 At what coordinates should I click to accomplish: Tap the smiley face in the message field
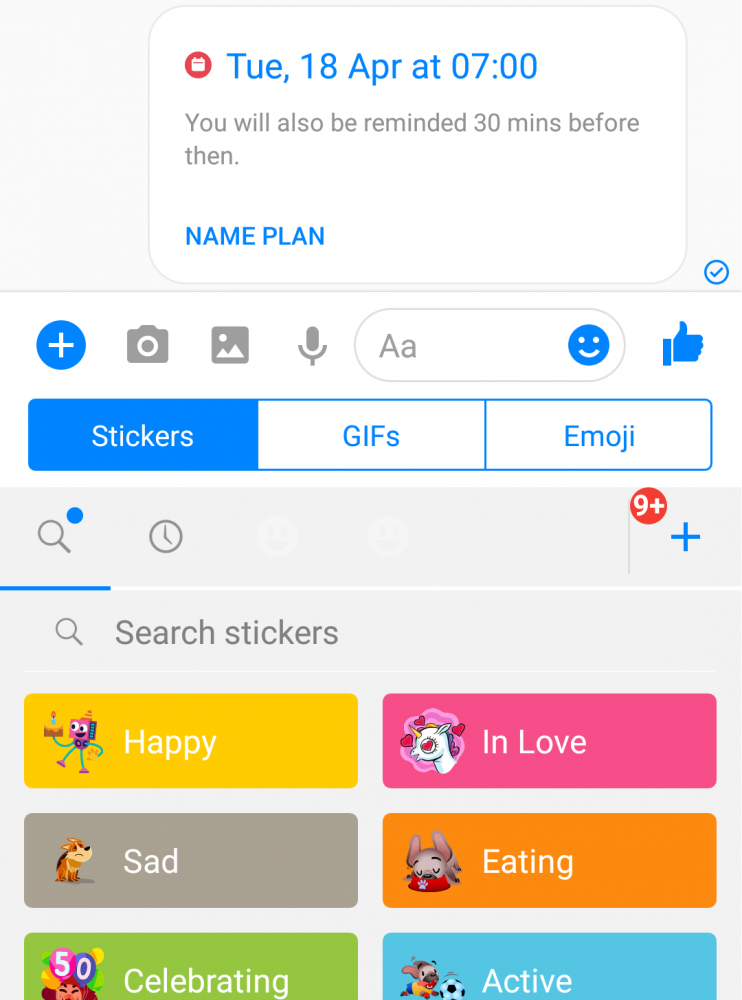pos(589,346)
